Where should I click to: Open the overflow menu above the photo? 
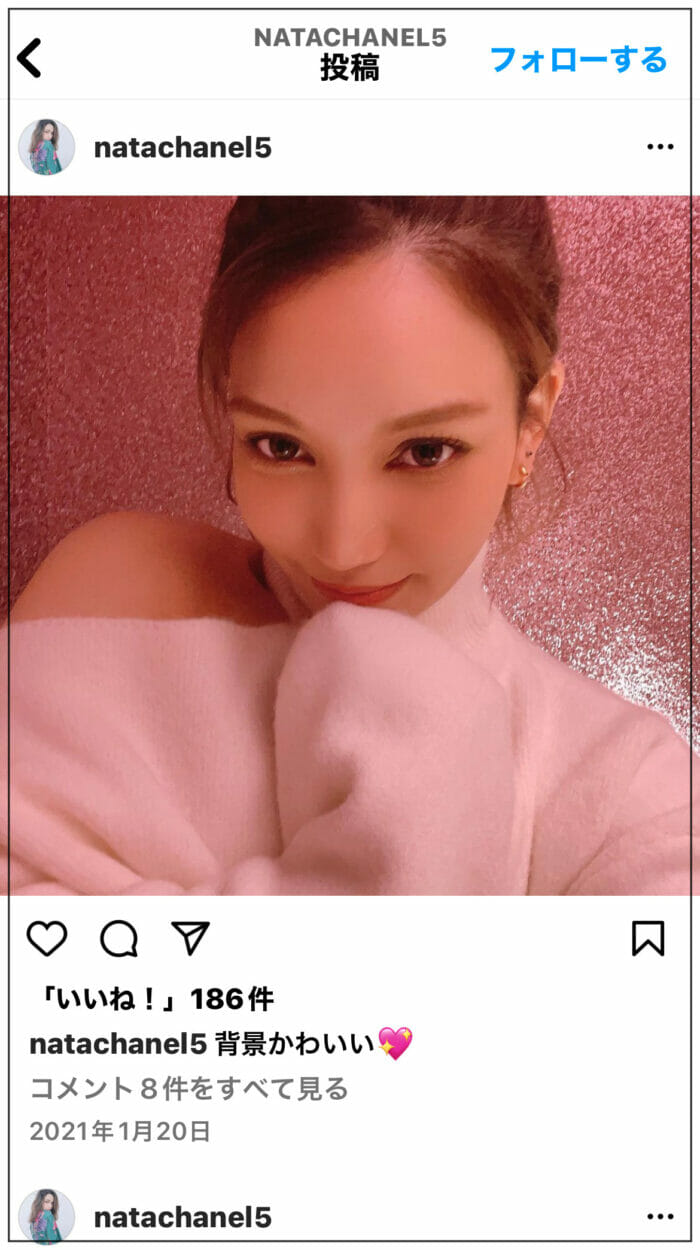(660, 148)
